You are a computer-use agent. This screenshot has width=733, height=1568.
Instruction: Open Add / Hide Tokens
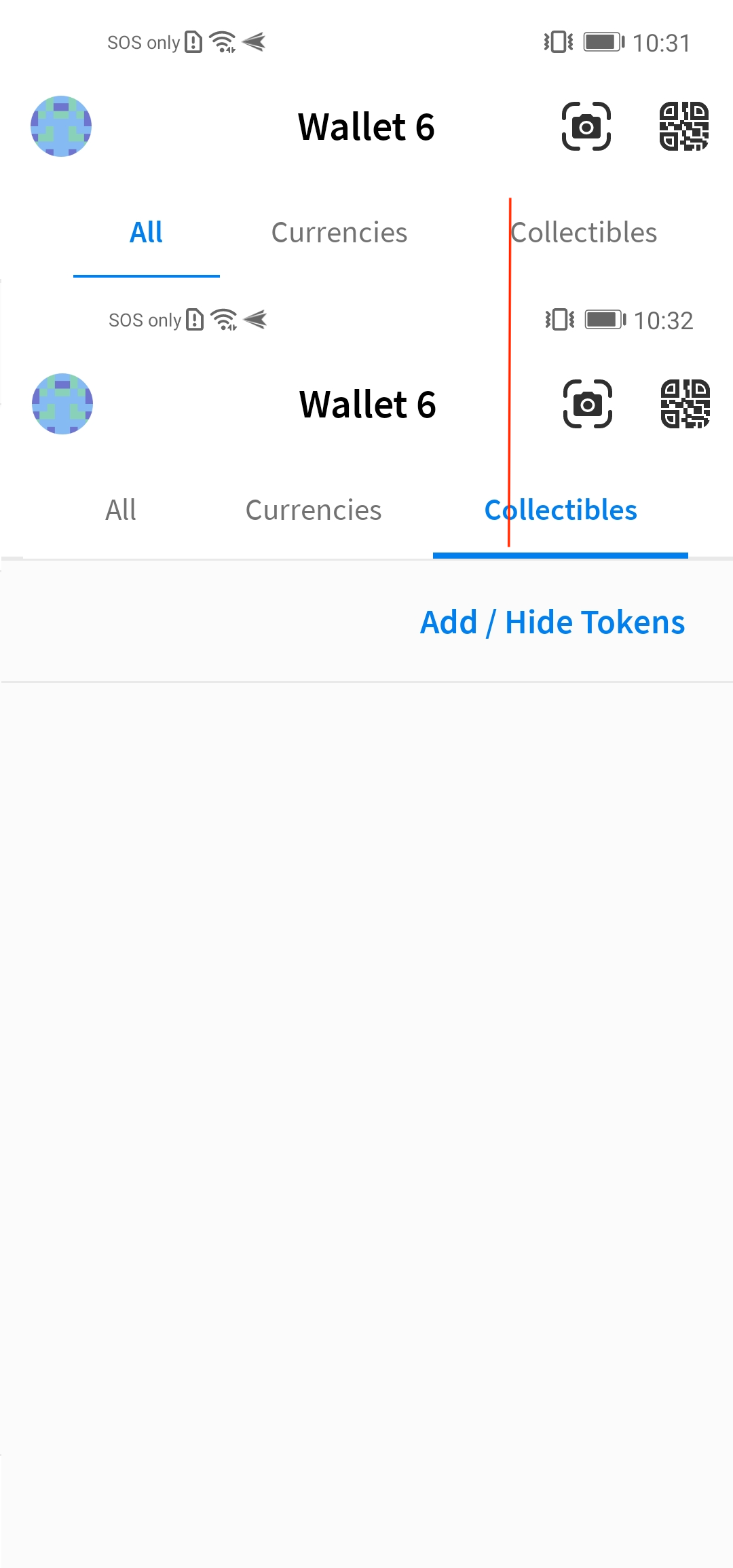[x=552, y=622]
